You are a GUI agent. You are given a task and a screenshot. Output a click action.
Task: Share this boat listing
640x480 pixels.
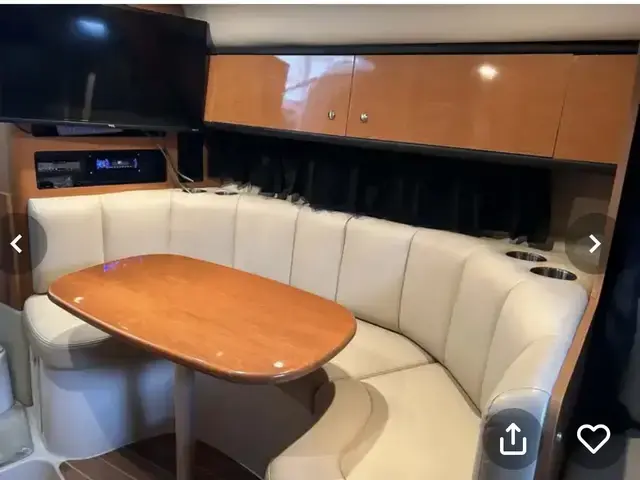[512, 439]
